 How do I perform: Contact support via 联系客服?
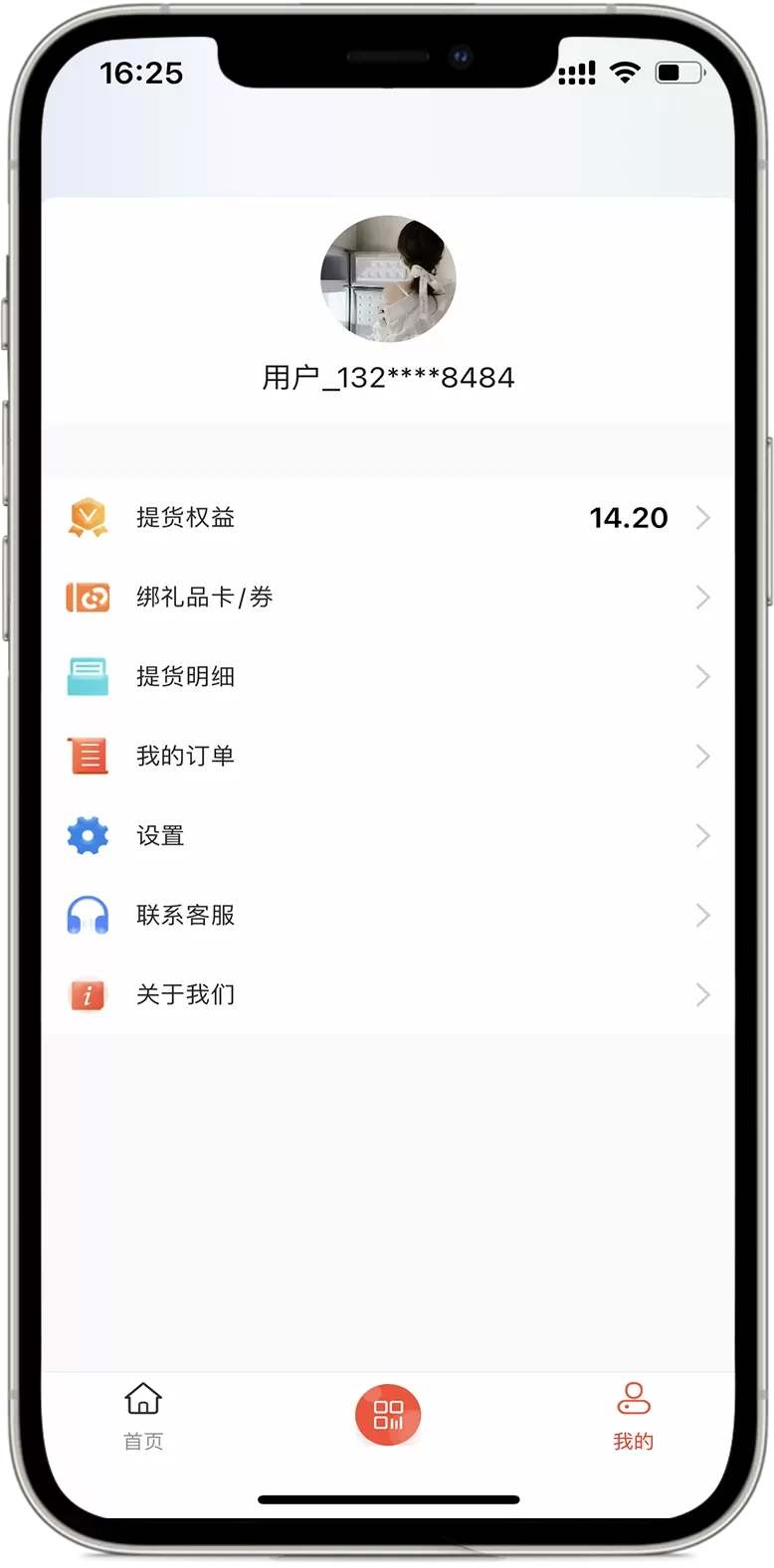point(387,915)
